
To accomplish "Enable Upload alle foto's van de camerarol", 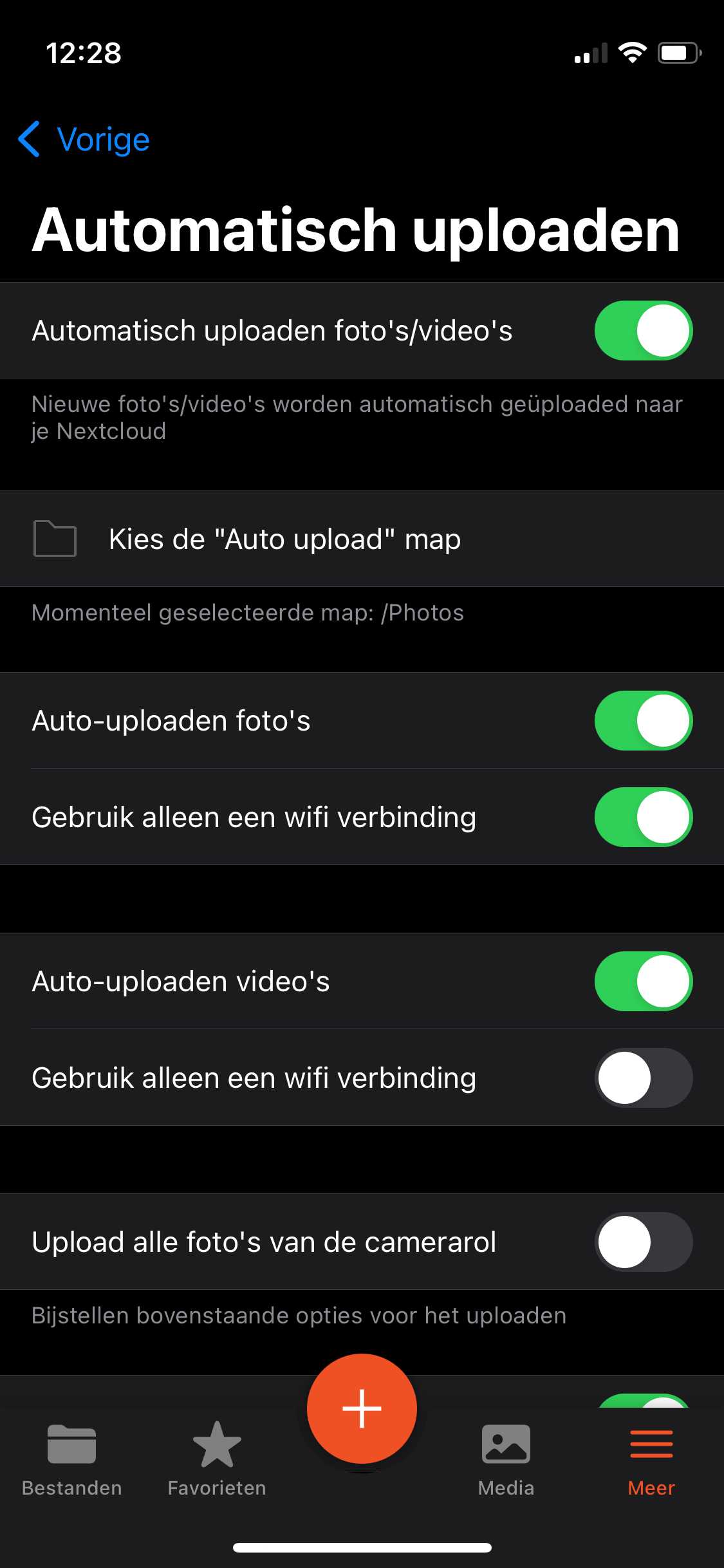I will click(644, 1242).
